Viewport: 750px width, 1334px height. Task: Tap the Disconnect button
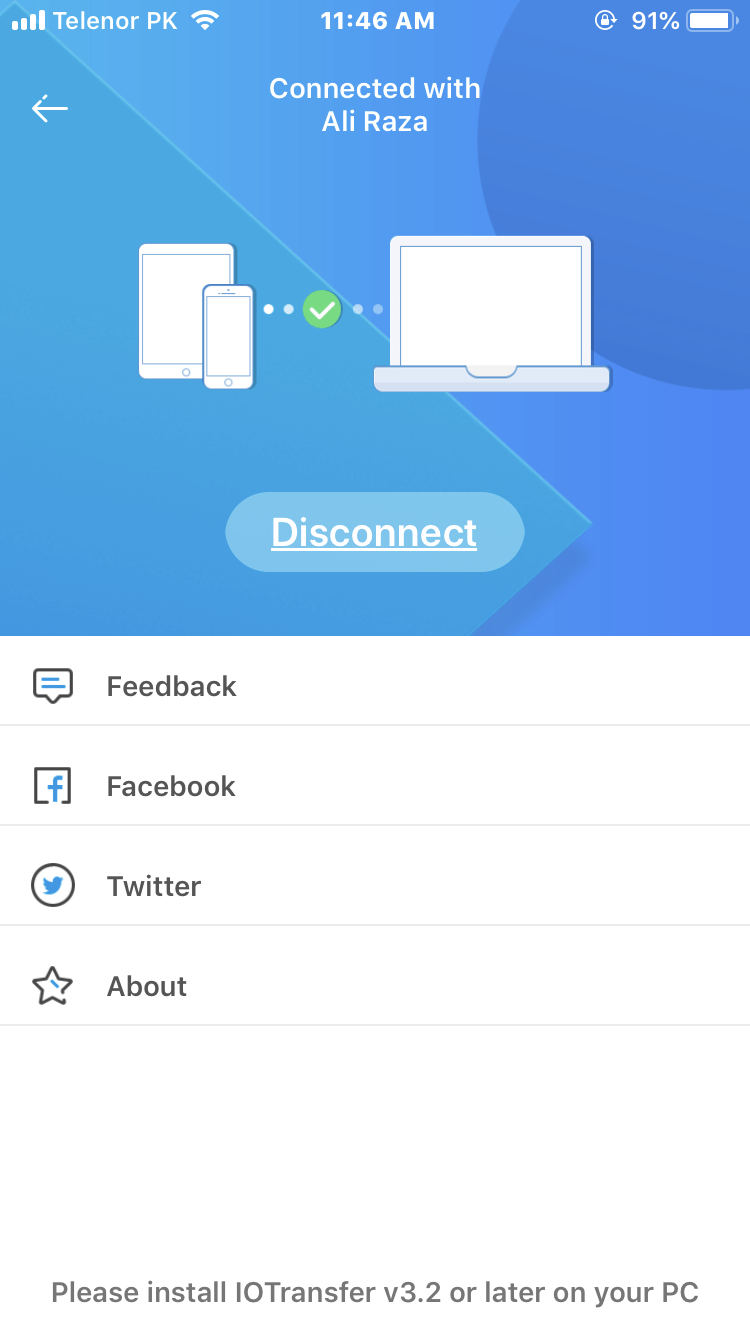374,532
